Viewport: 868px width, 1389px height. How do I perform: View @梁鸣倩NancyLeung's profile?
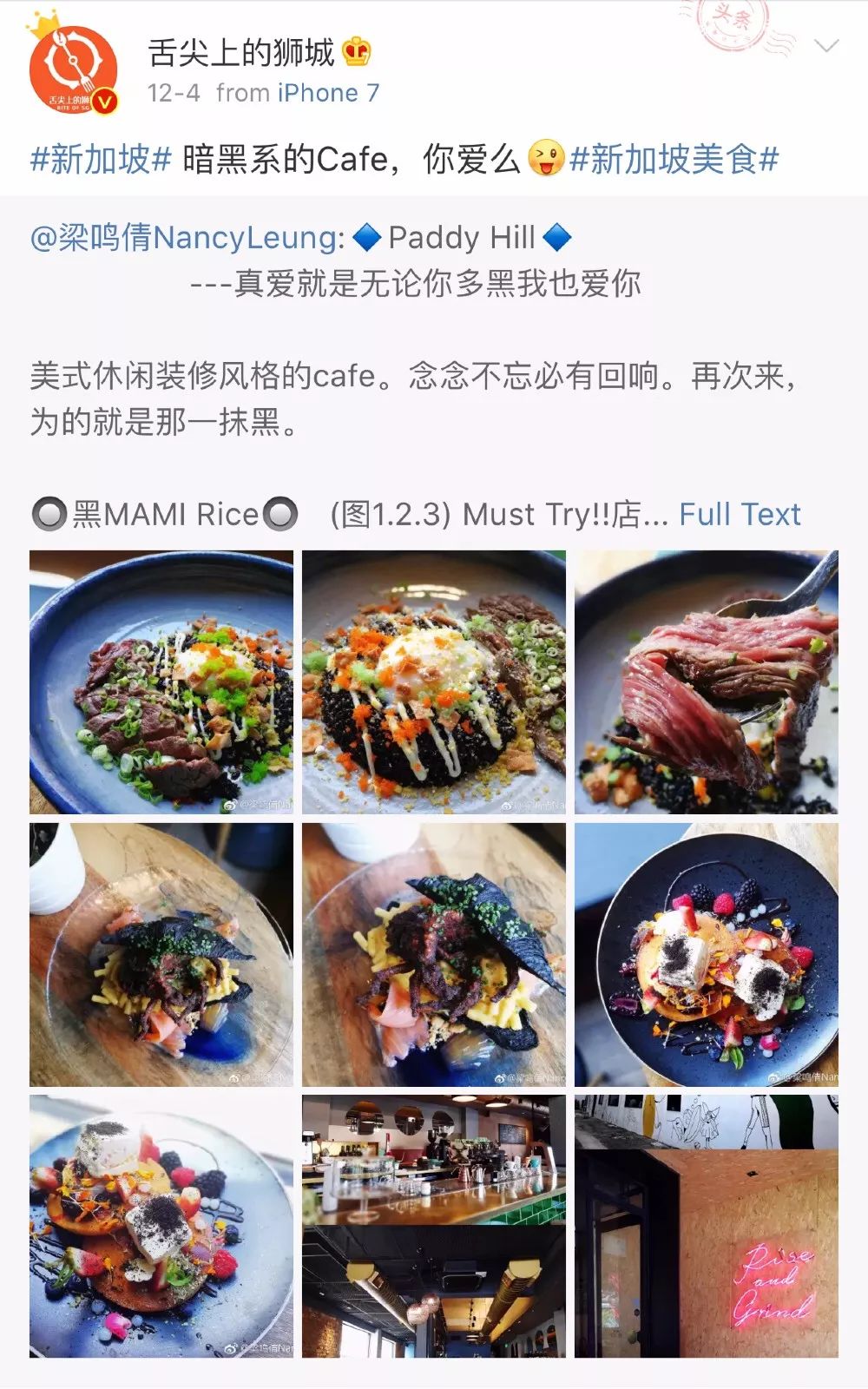tap(187, 238)
